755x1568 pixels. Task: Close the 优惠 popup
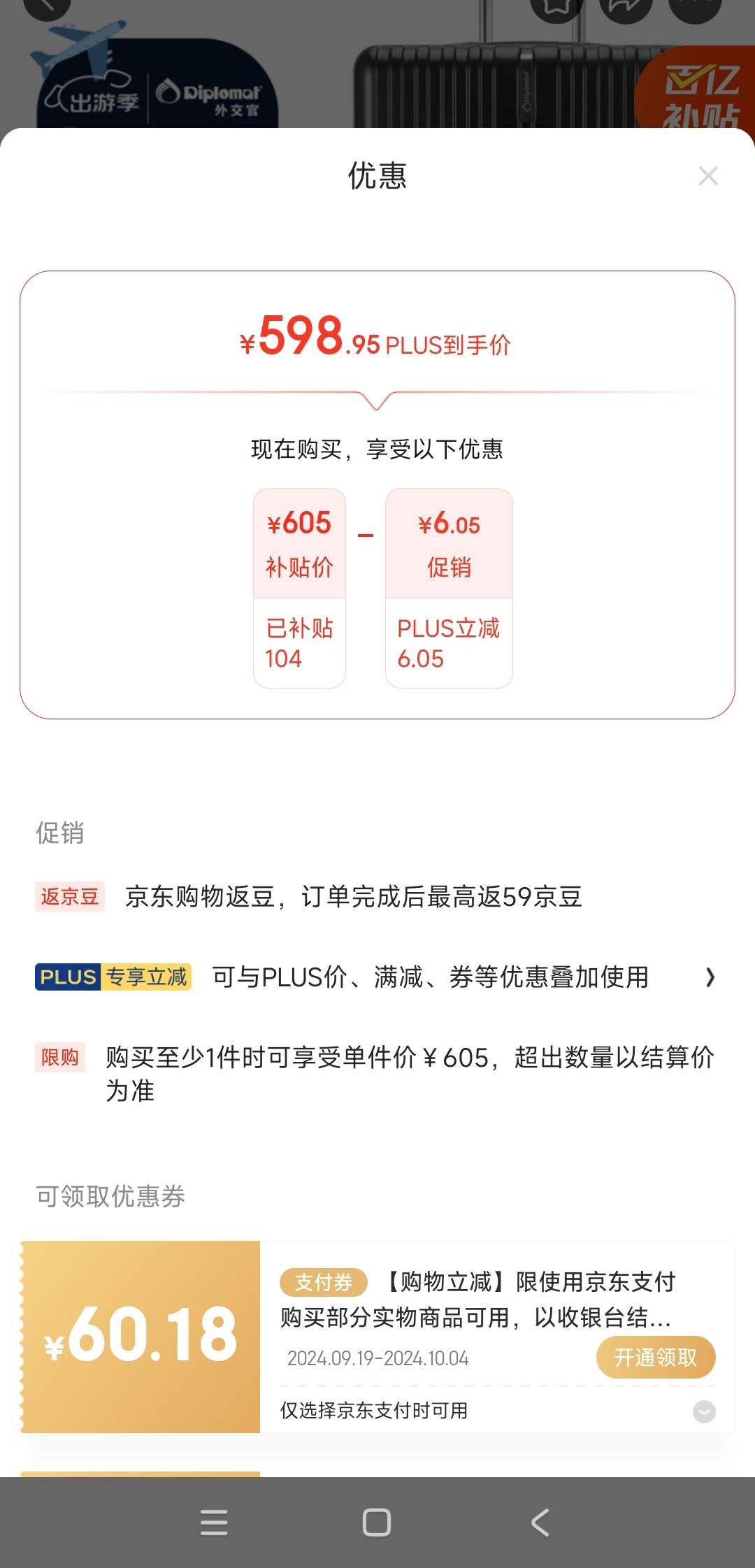point(708,176)
